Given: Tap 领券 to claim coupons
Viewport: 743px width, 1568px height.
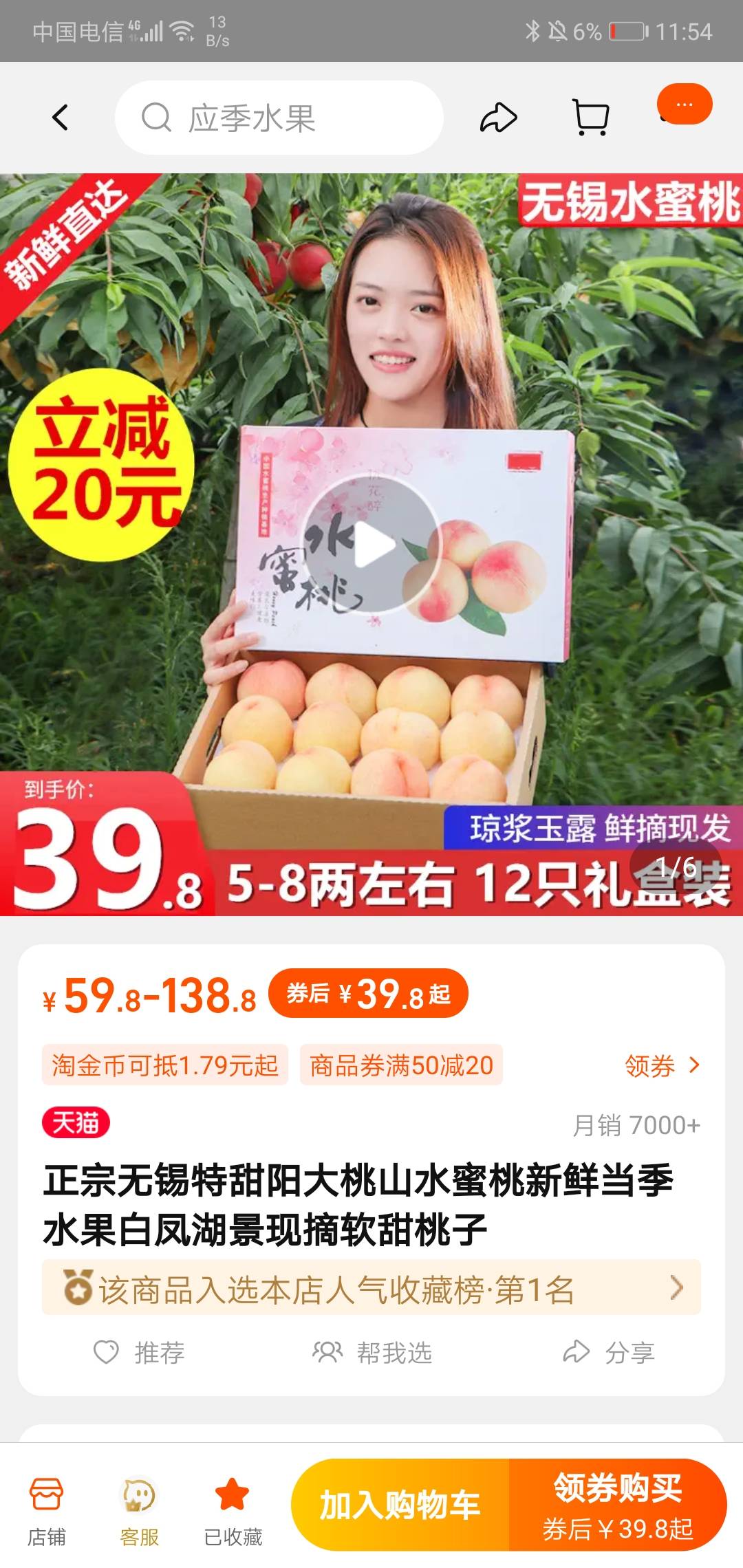Looking at the screenshot, I should 662,1065.
